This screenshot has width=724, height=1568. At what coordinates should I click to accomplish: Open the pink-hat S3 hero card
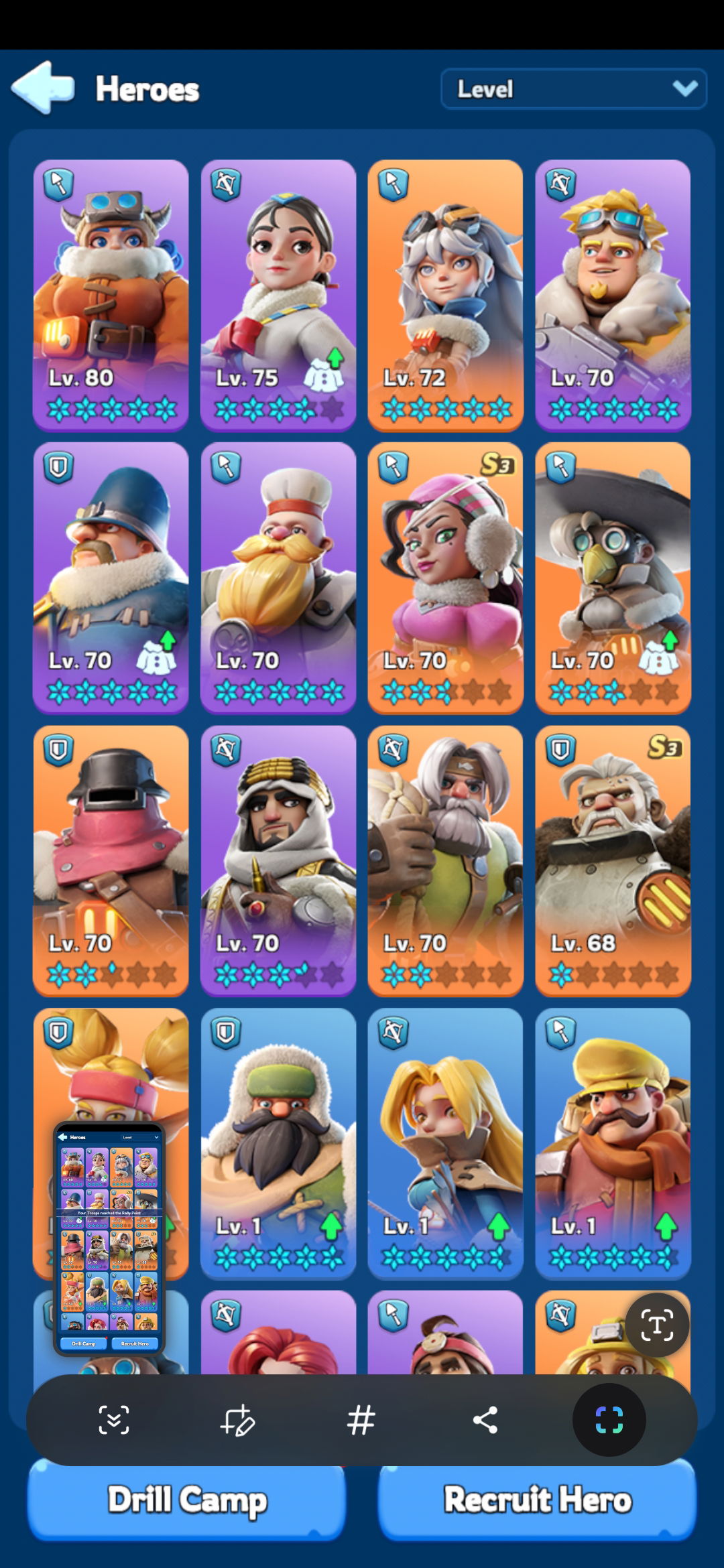(x=445, y=578)
